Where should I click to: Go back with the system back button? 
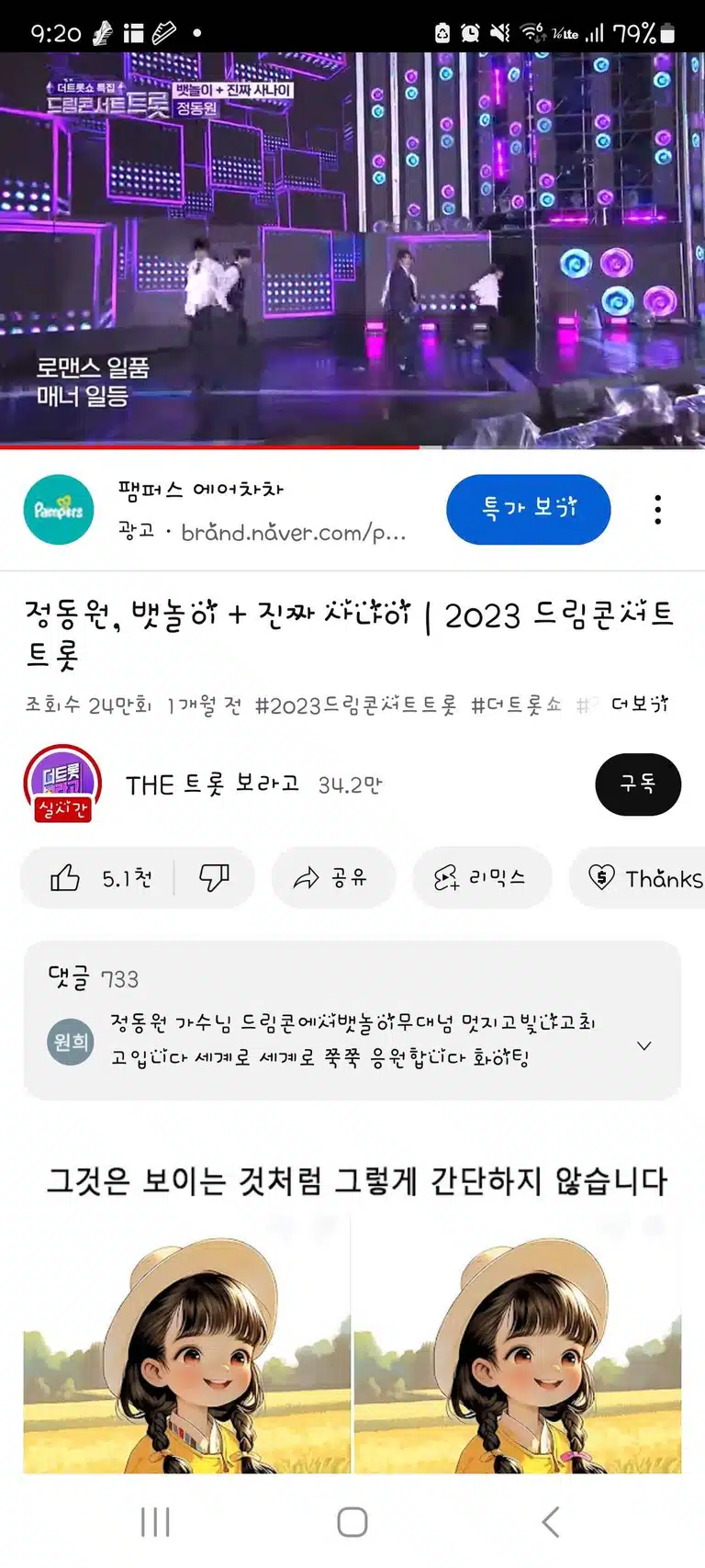[550, 1522]
